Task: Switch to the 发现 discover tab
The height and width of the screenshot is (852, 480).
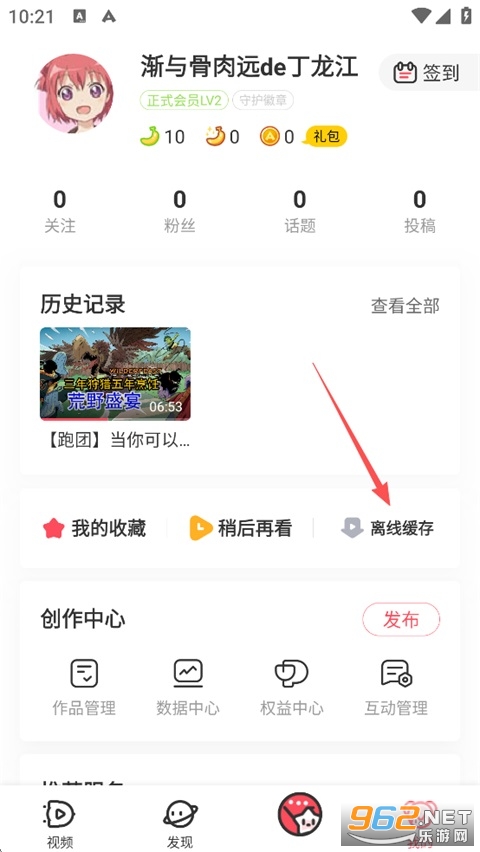Action: [x=180, y=824]
